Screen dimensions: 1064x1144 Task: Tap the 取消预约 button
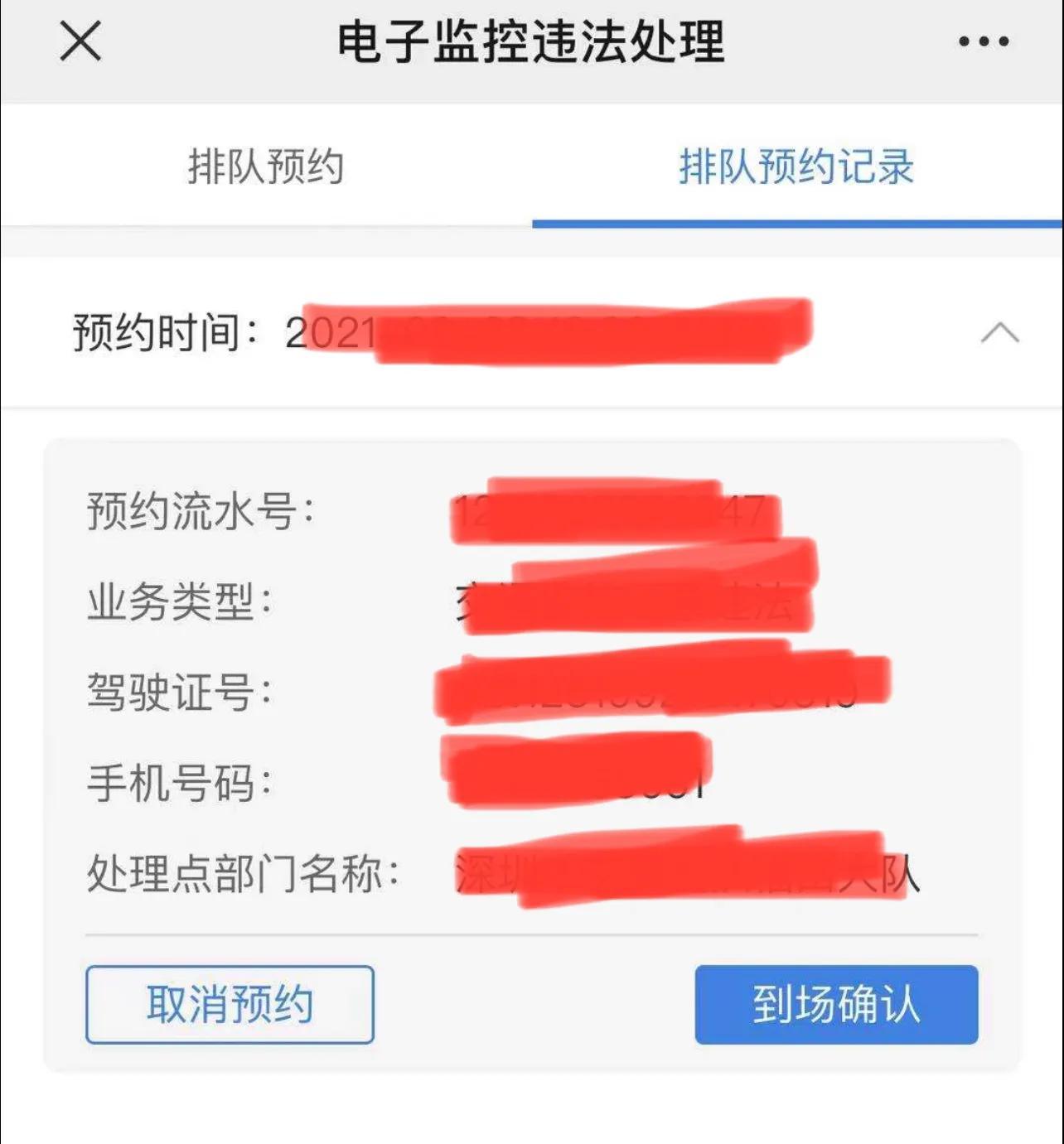tap(230, 1004)
